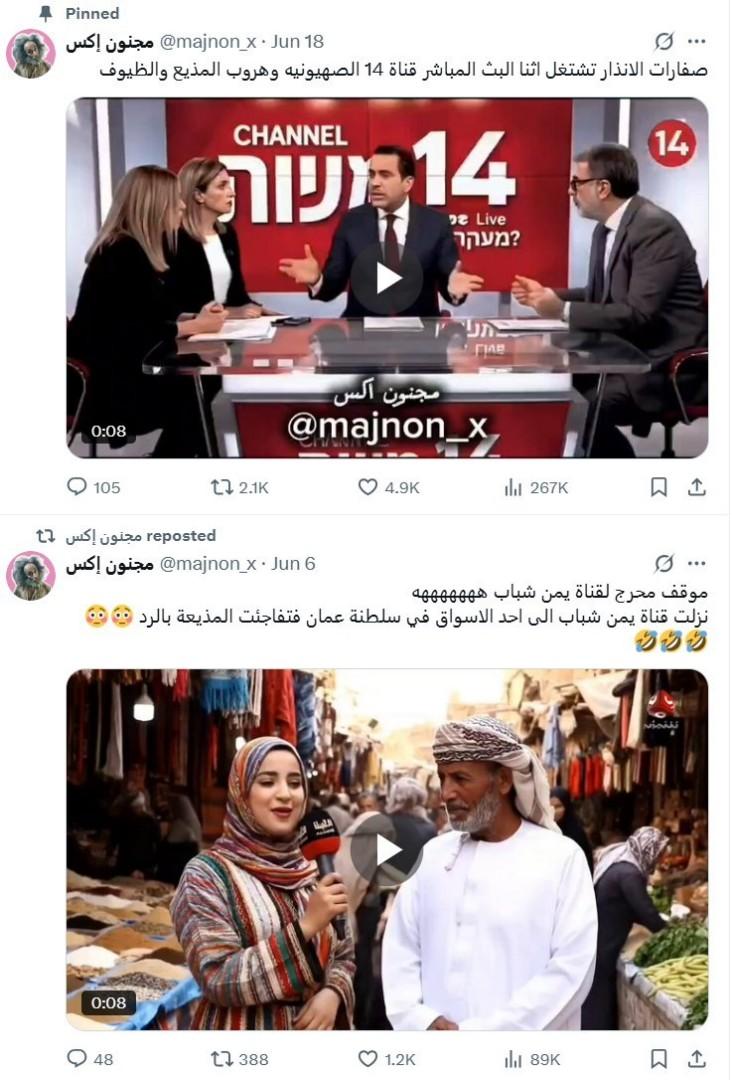
Task: Like the pinned Jun 18 post
Action: (x=368, y=487)
